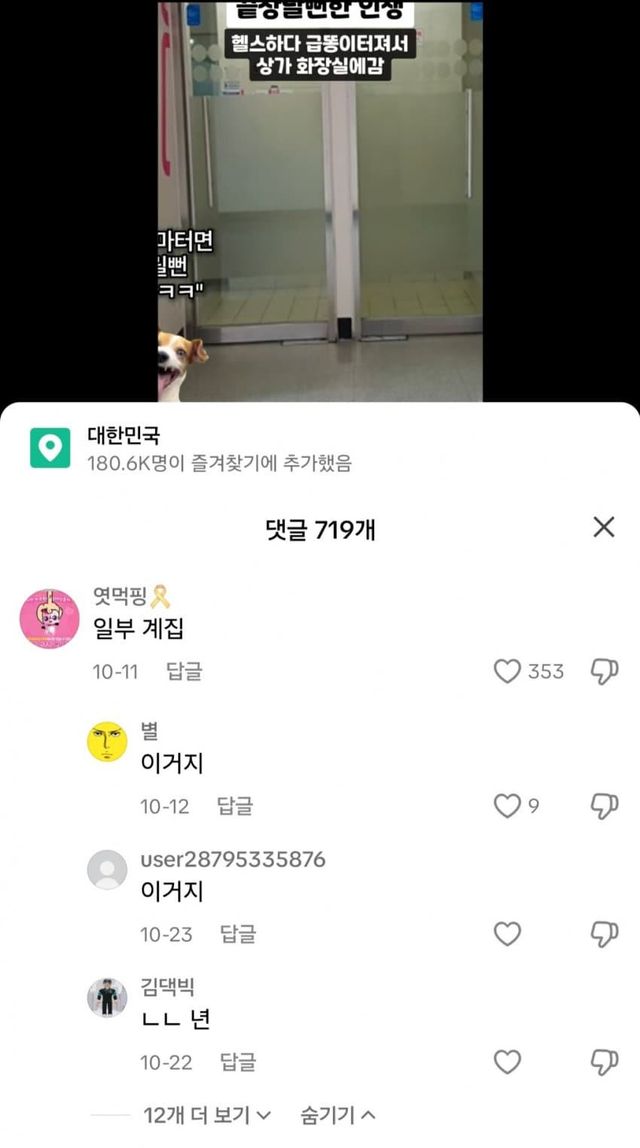
Task: Reply to 엿먹핑's comment
Action: click(x=184, y=672)
